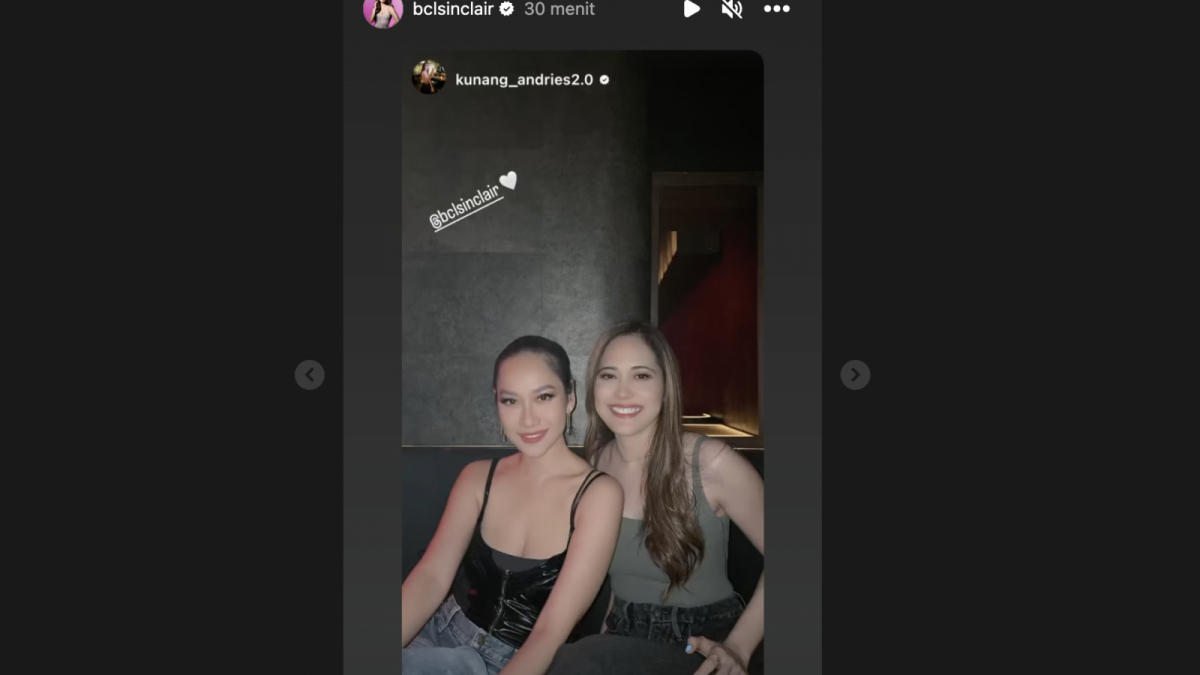1200x675 pixels.
Task: Go to the previous story
Action: [310, 375]
